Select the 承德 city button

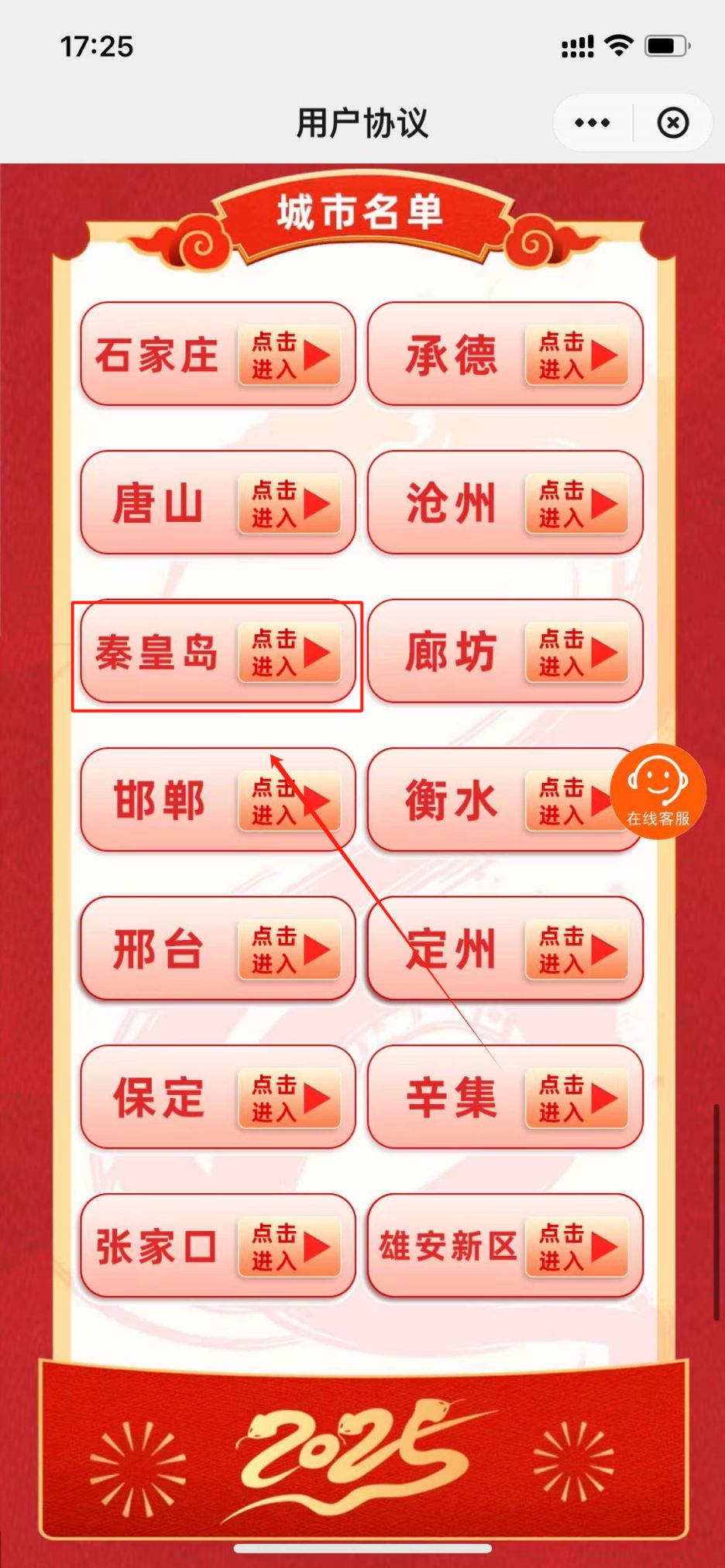point(505,354)
